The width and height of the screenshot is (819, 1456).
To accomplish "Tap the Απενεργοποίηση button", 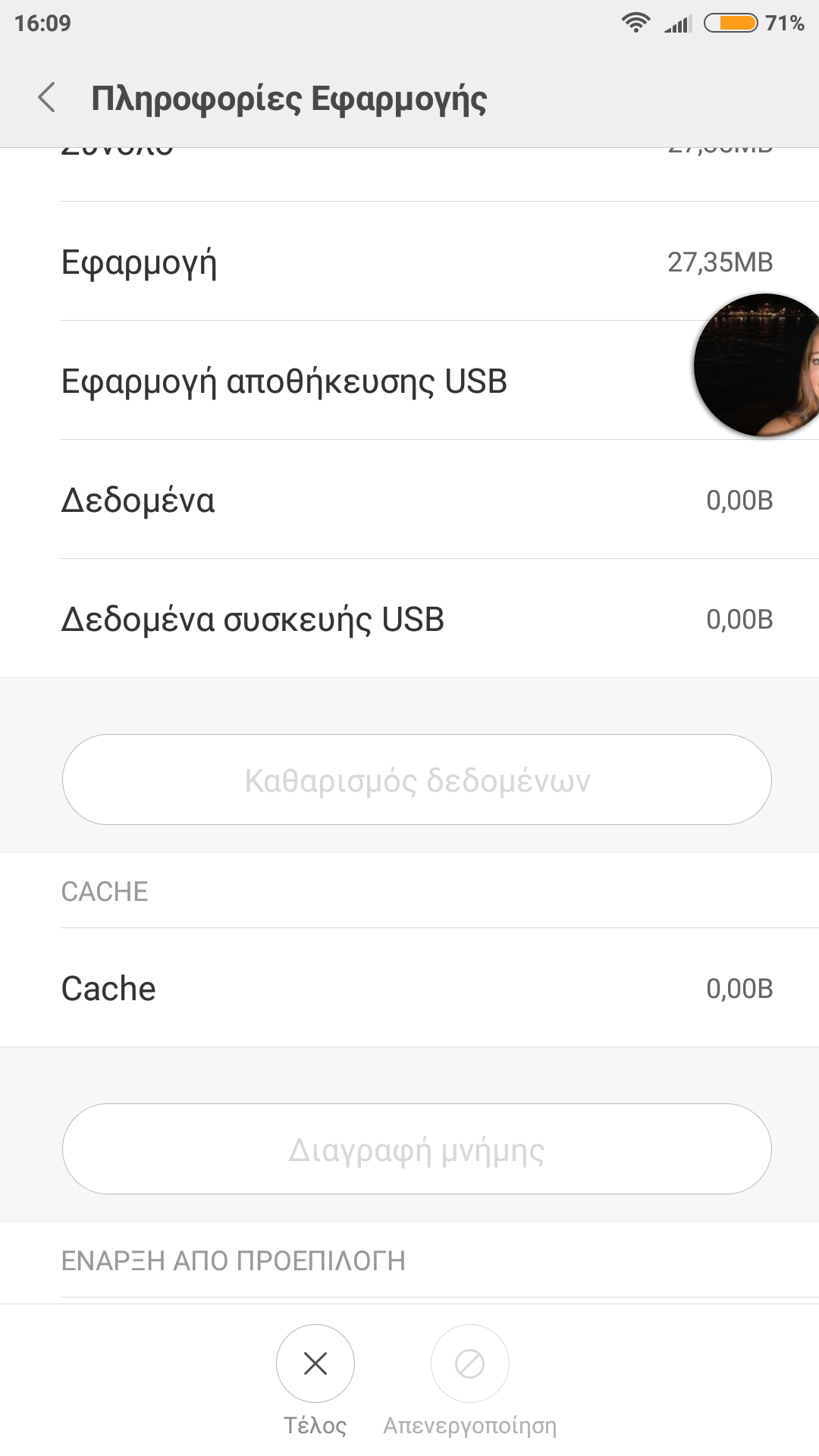I will pyautogui.click(x=470, y=1363).
